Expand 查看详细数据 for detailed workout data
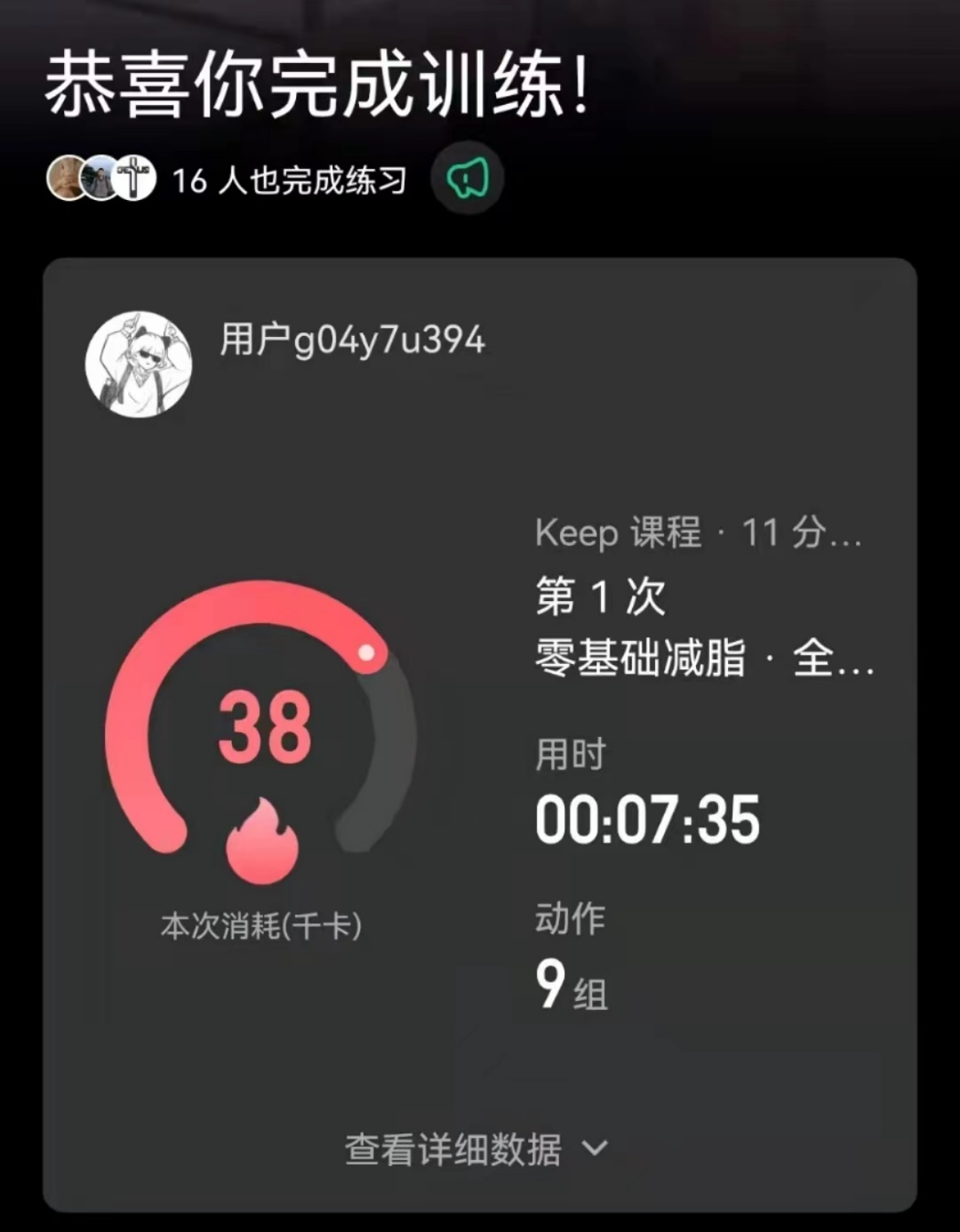The width and height of the screenshot is (960, 1232). [475, 1149]
